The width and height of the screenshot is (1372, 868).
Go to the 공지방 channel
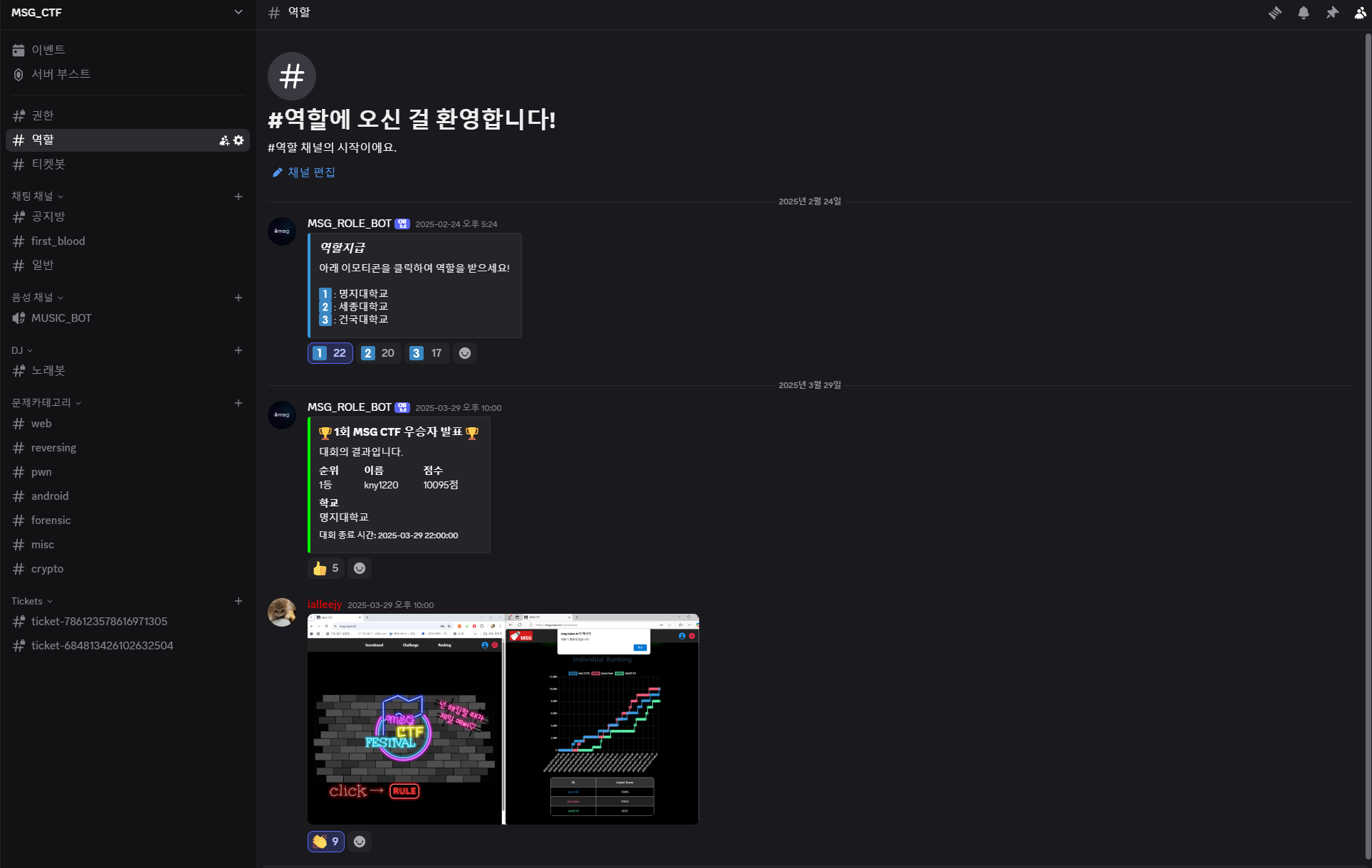(x=48, y=216)
